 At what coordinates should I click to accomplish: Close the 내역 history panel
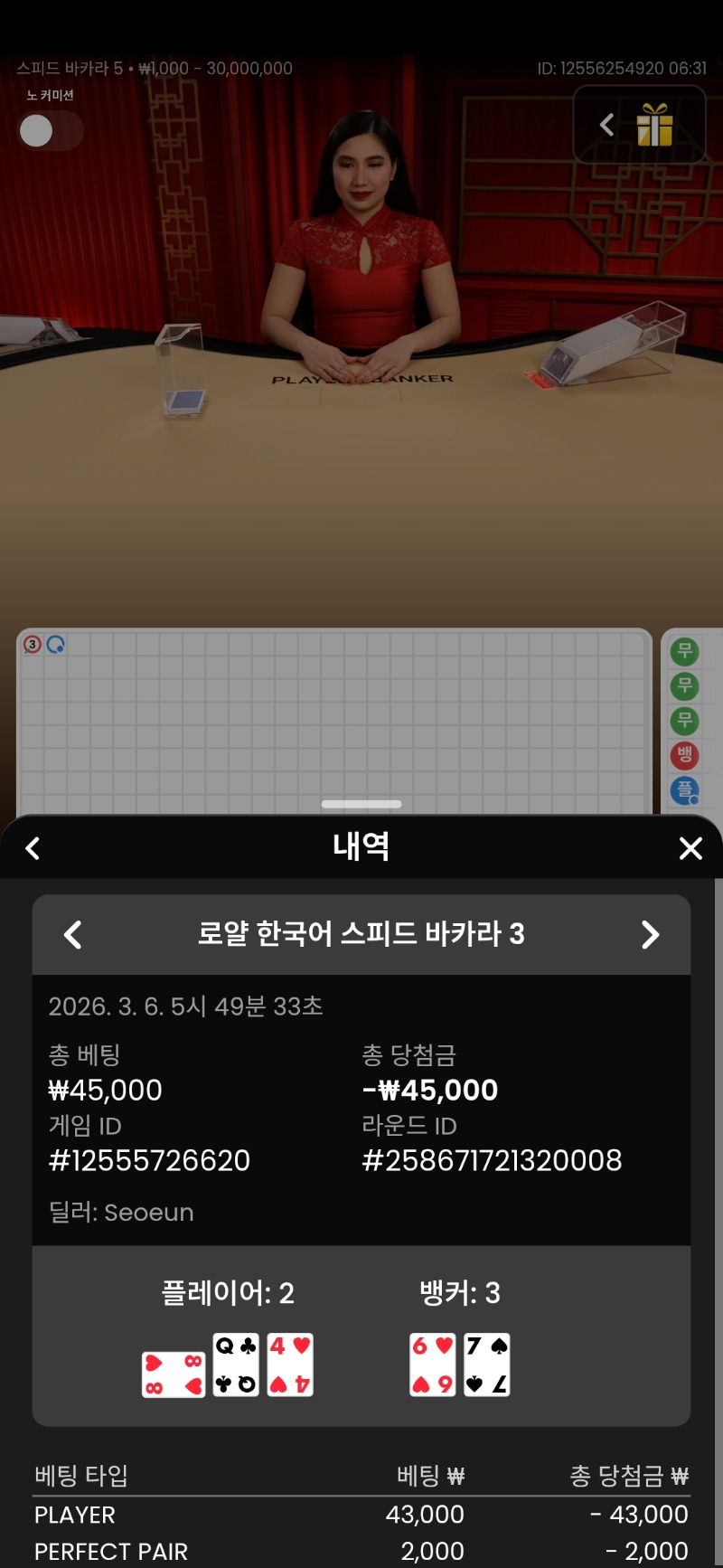tap(690, 848)
